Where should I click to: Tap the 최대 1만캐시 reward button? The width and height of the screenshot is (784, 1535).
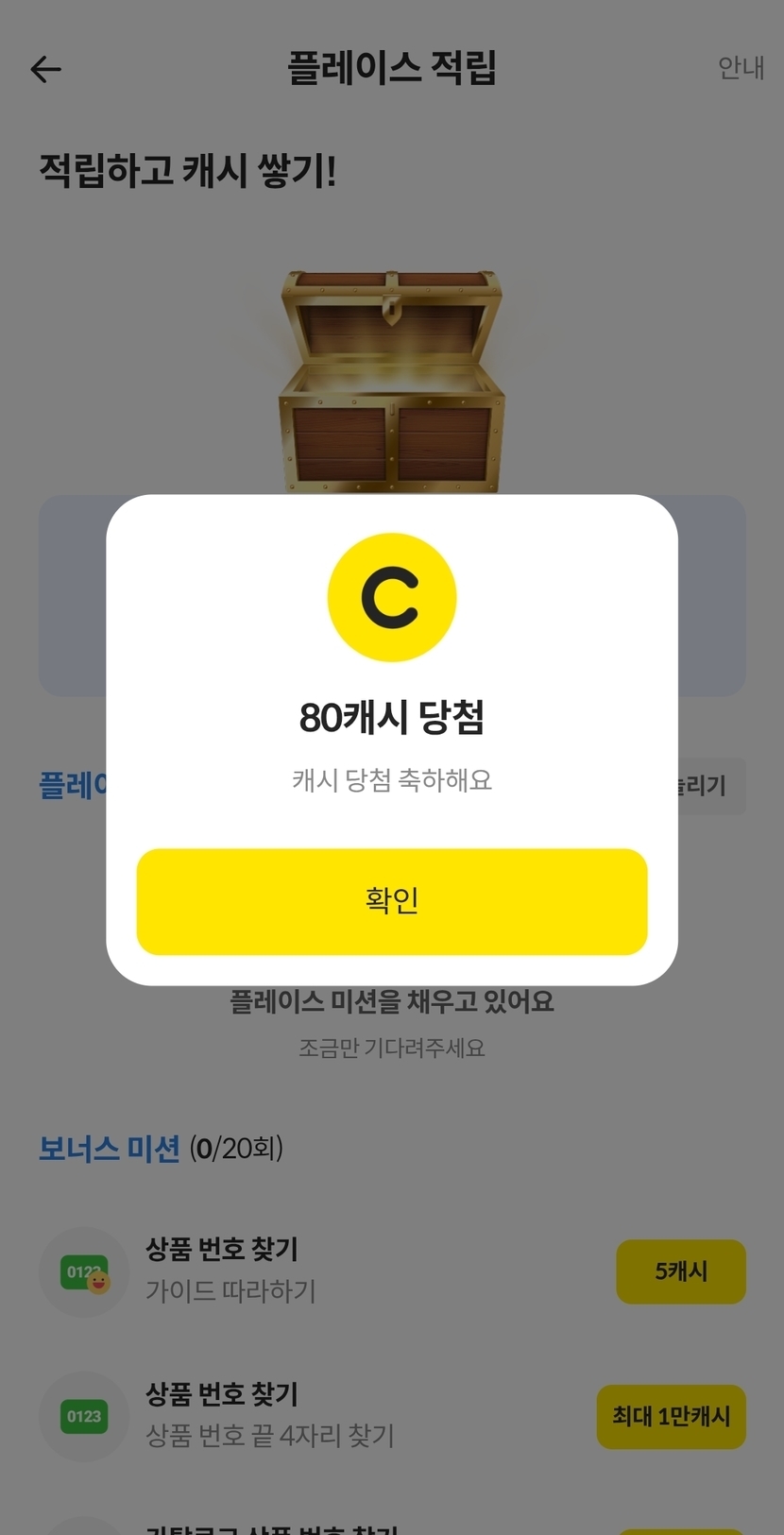click(671, 1416)
